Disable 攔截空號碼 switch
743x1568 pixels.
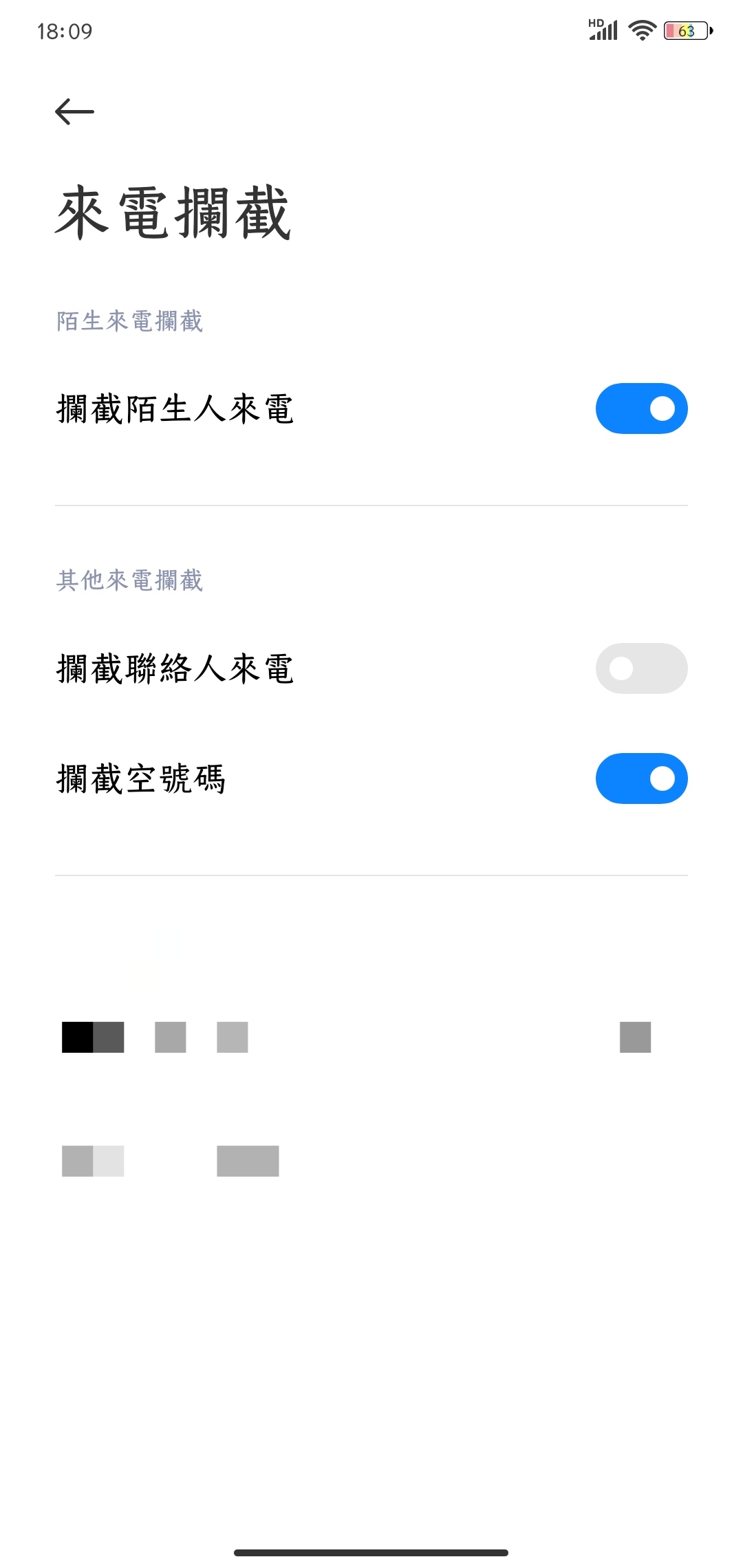click(641, 778)
